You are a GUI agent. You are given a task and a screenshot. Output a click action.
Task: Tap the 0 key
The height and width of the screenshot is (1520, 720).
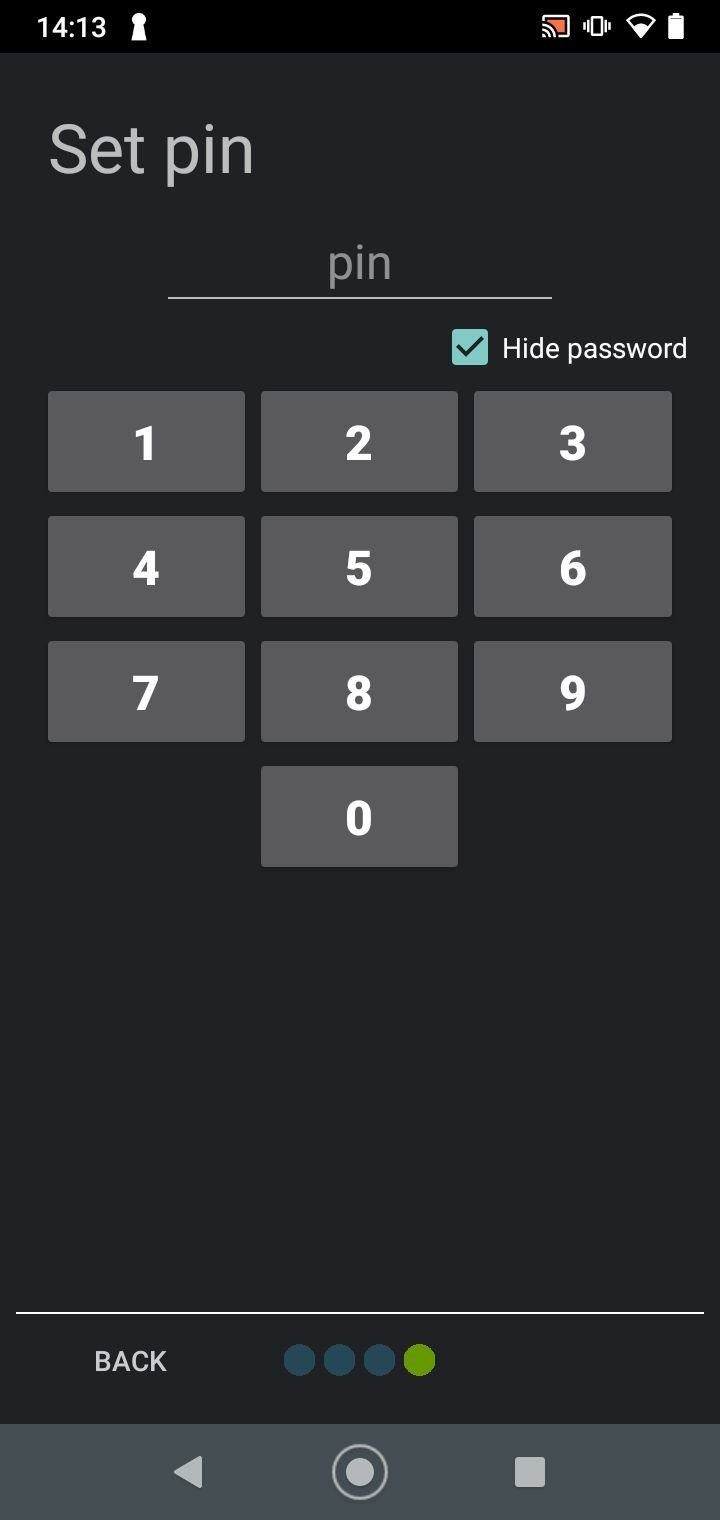359,816
